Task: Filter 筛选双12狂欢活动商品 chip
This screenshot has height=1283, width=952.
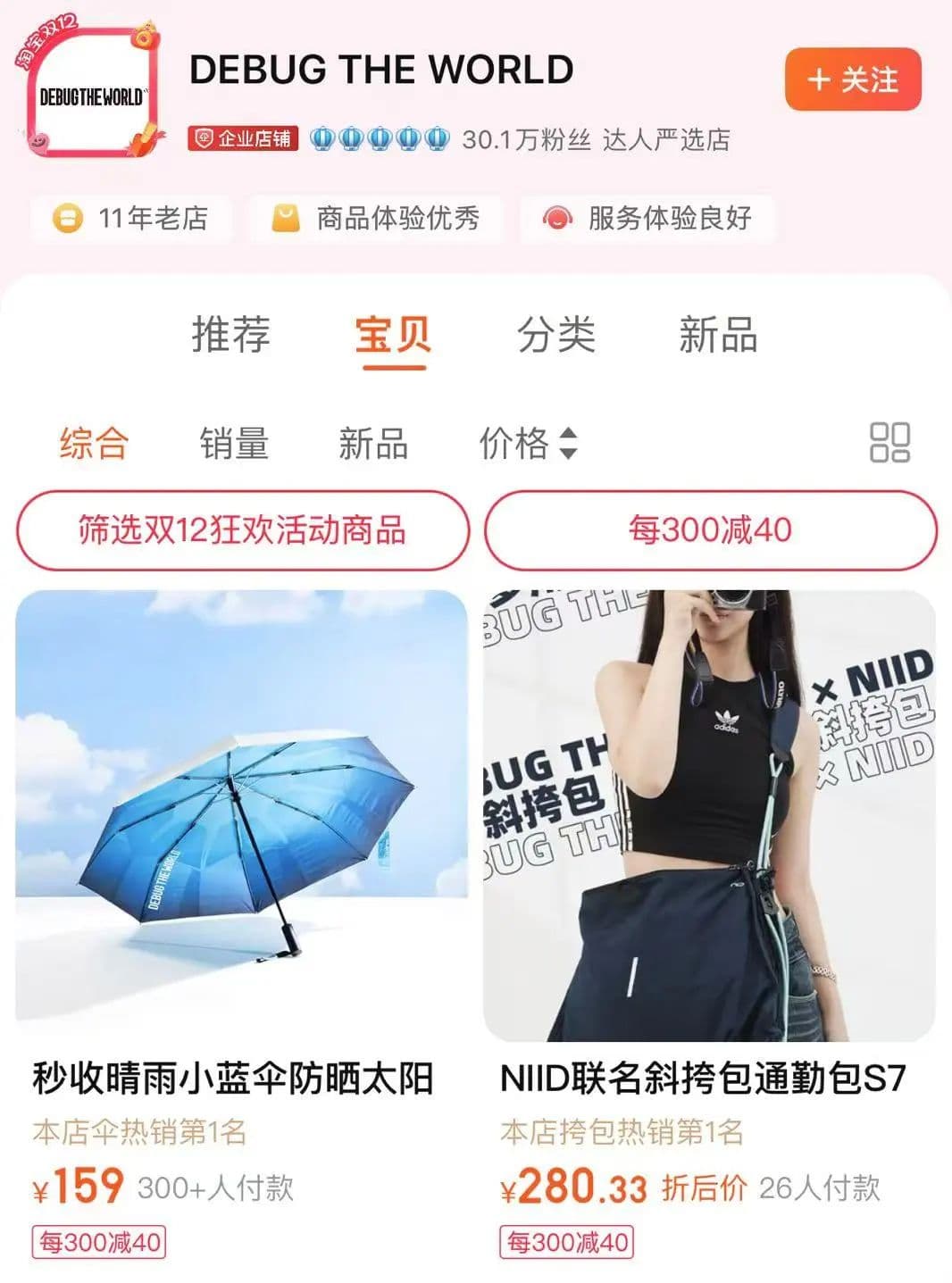Action: (x=242, y=529)
